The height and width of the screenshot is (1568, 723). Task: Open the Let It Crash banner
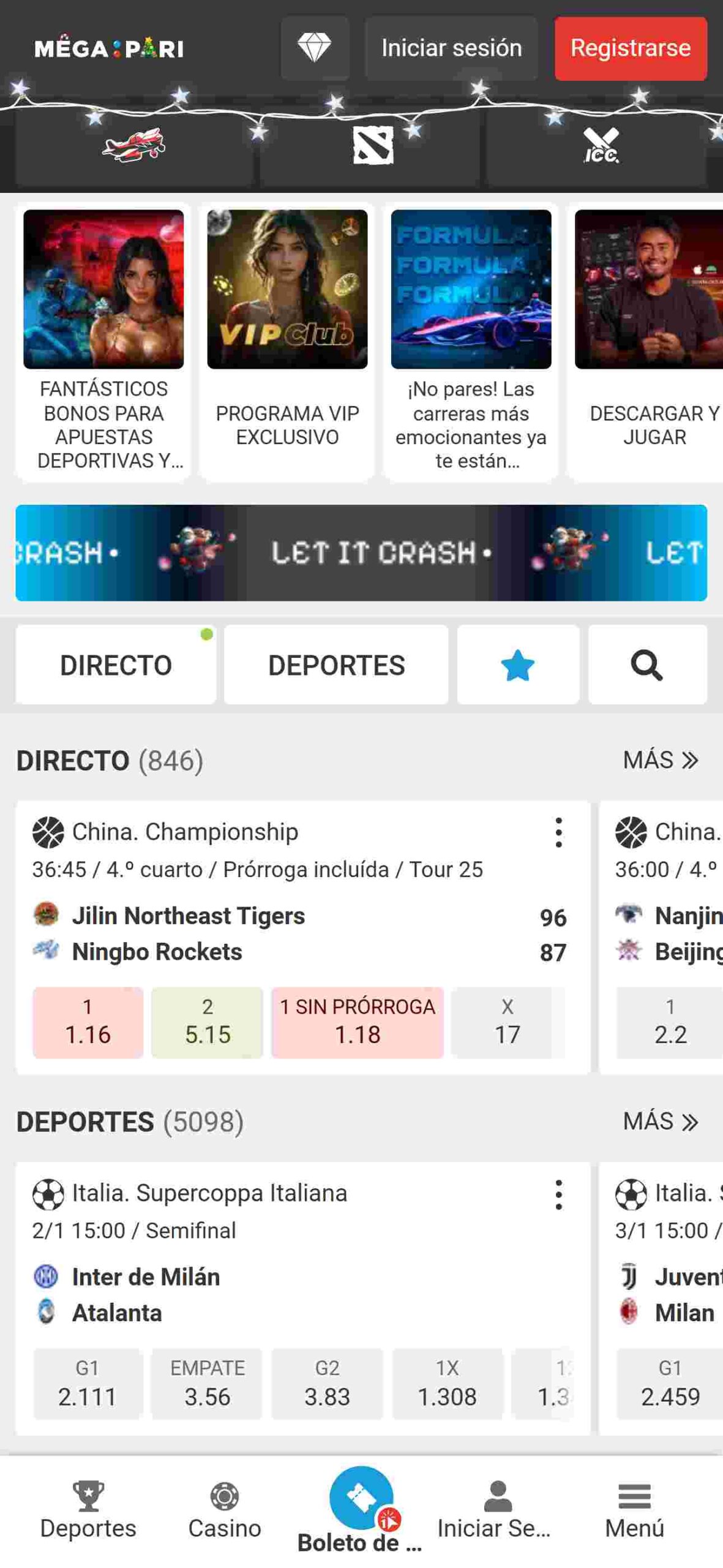tap(361, 552)
